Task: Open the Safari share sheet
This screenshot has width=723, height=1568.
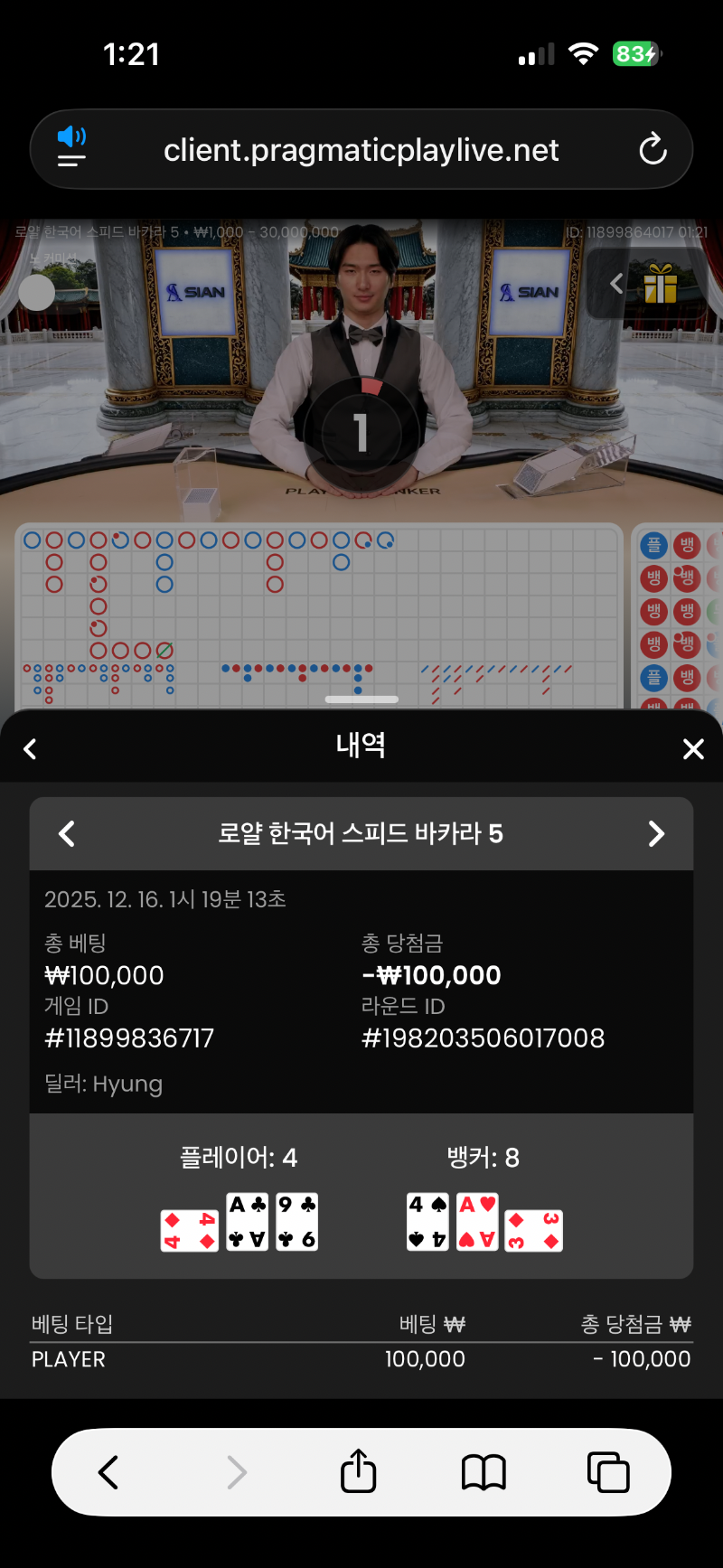Action: click(359, 1472)
